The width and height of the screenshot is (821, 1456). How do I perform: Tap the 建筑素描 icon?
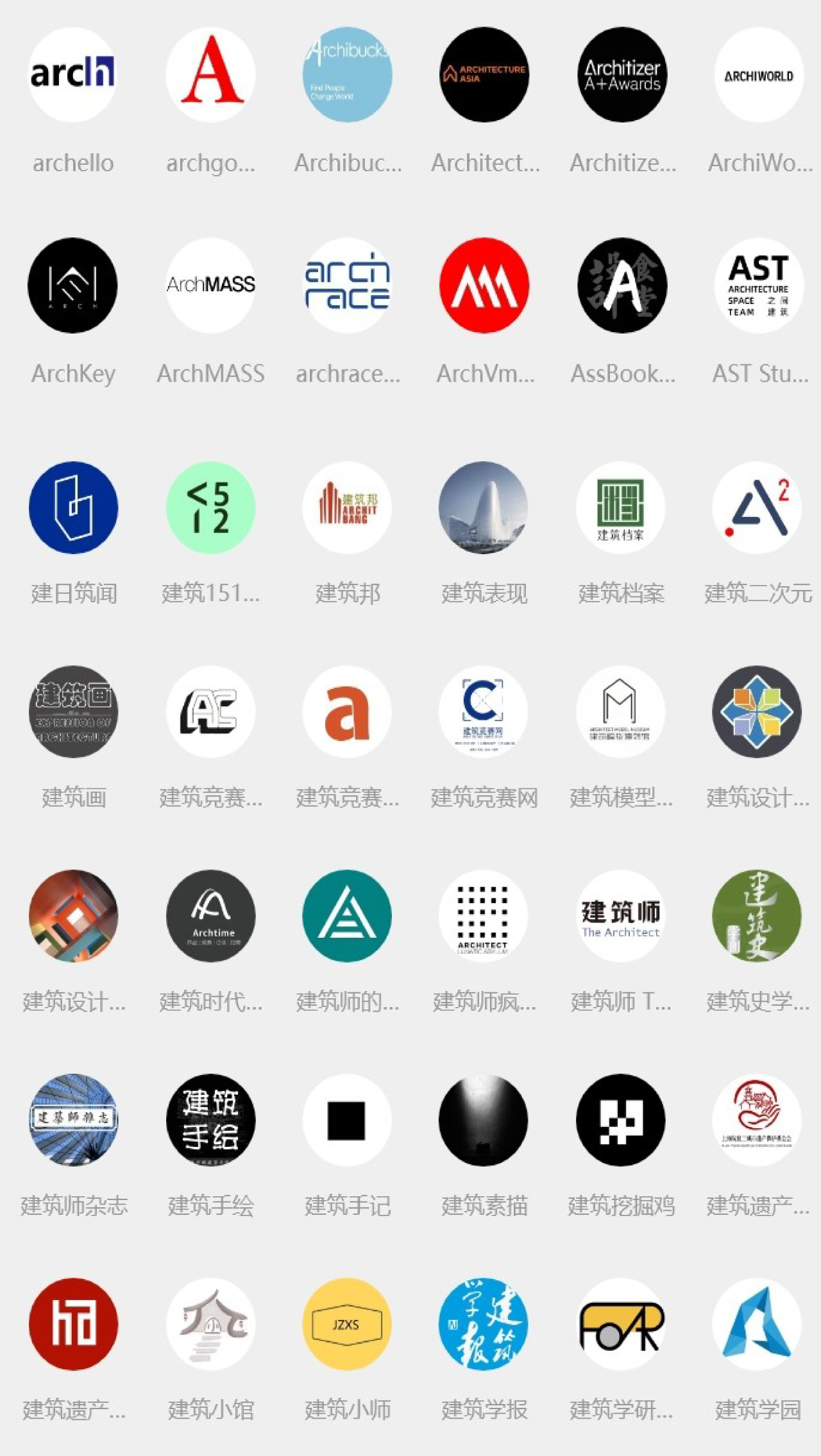tap(484, 1120)
